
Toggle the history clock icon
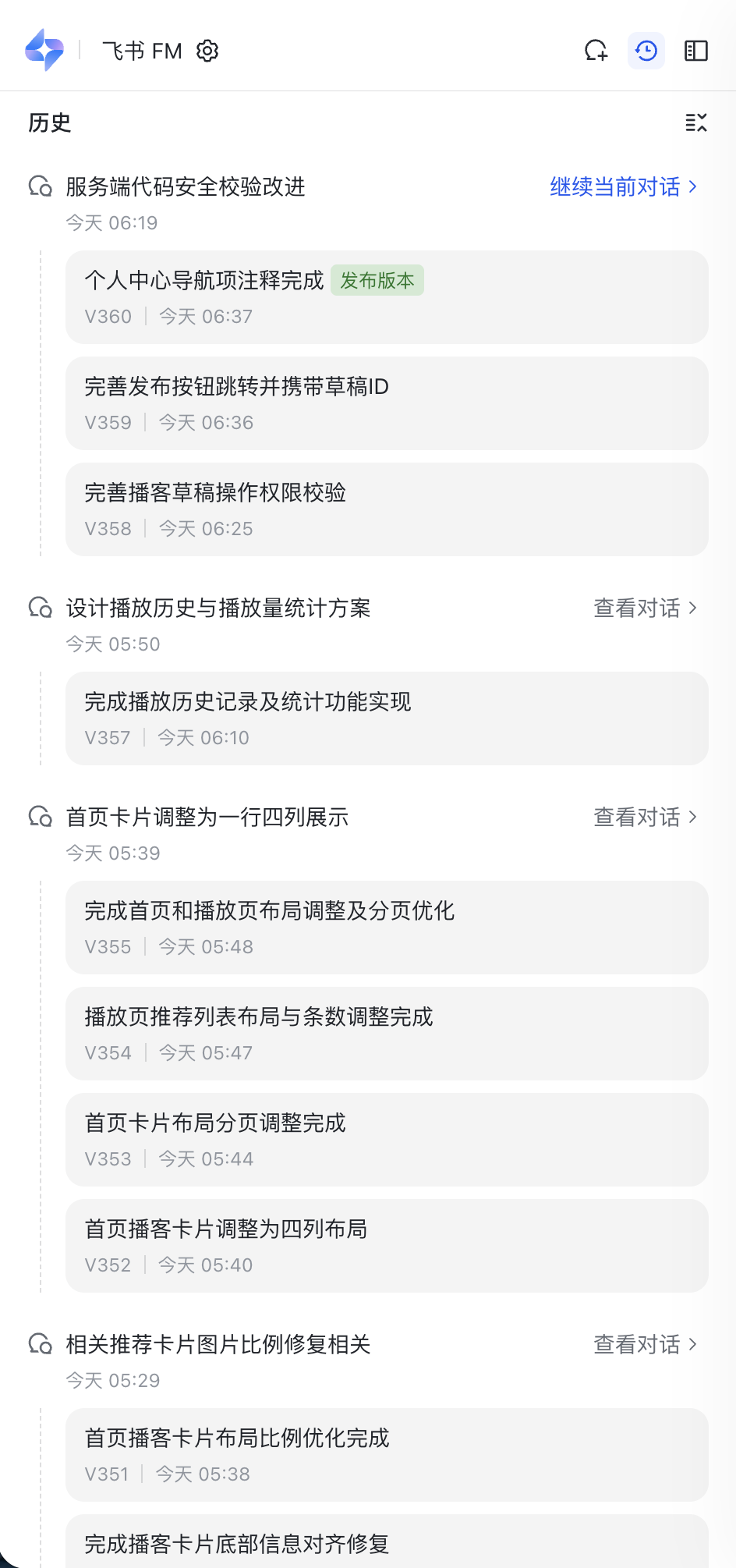click(646, 51)
